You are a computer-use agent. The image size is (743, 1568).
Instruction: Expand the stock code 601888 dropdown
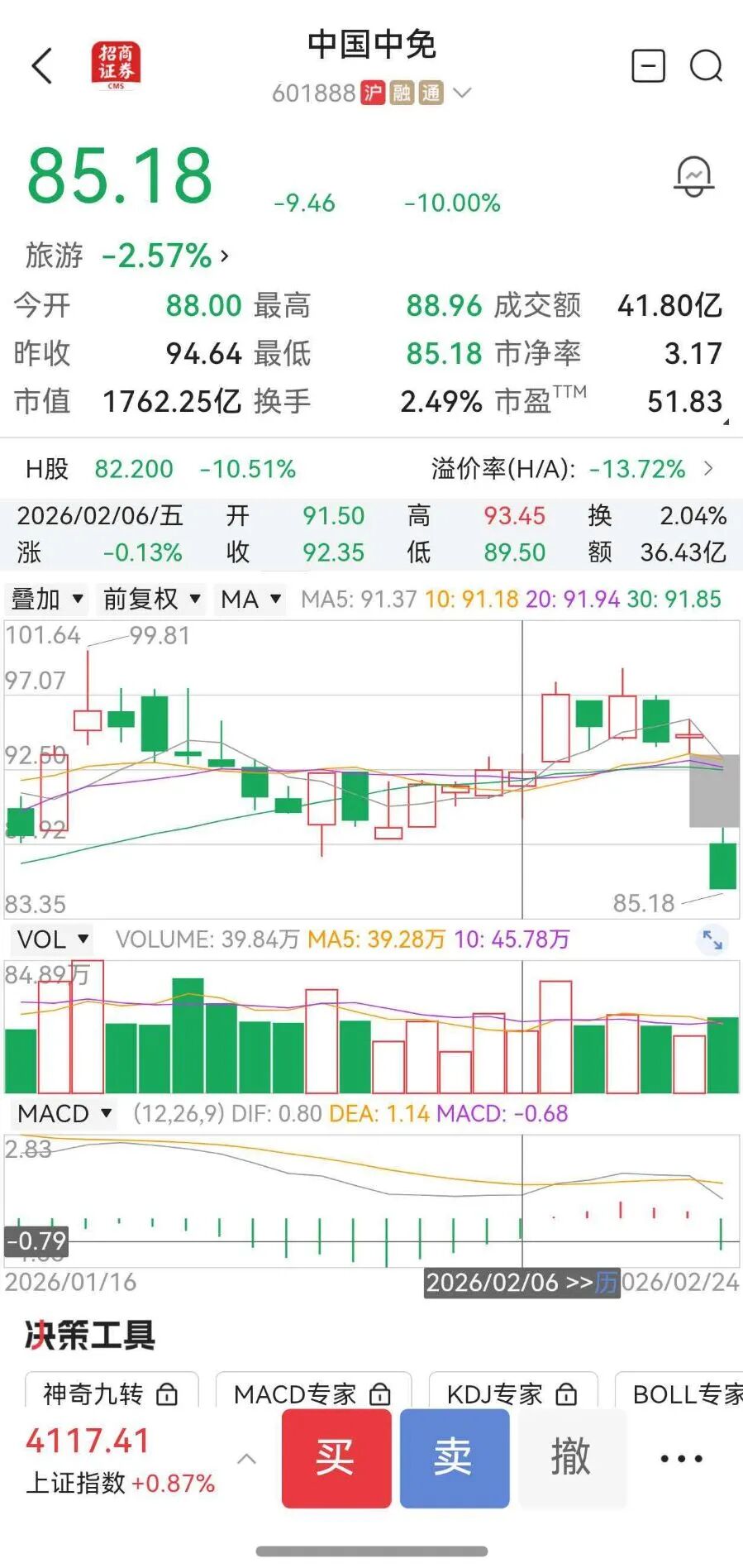coord(463,93)
